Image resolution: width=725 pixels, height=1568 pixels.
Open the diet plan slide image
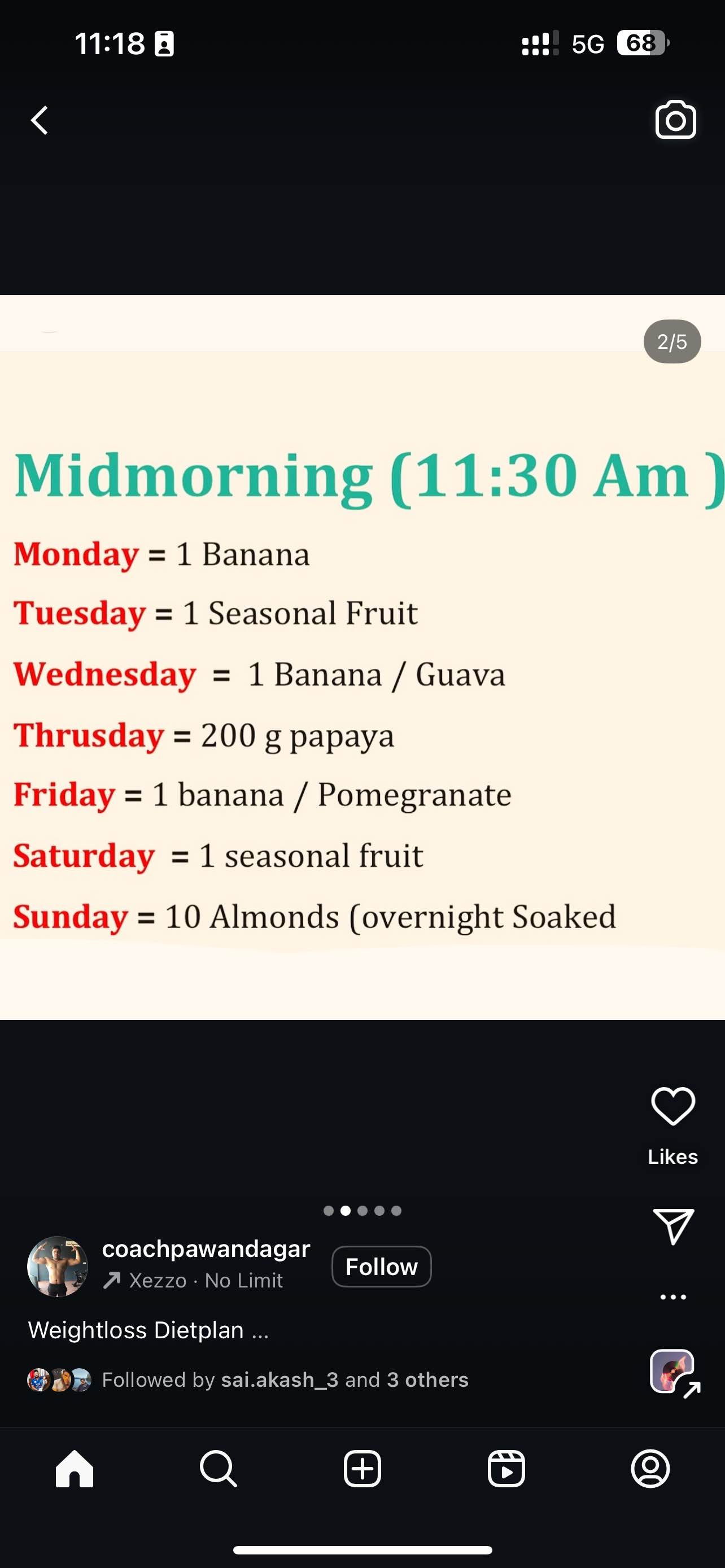tap(362, 658)
